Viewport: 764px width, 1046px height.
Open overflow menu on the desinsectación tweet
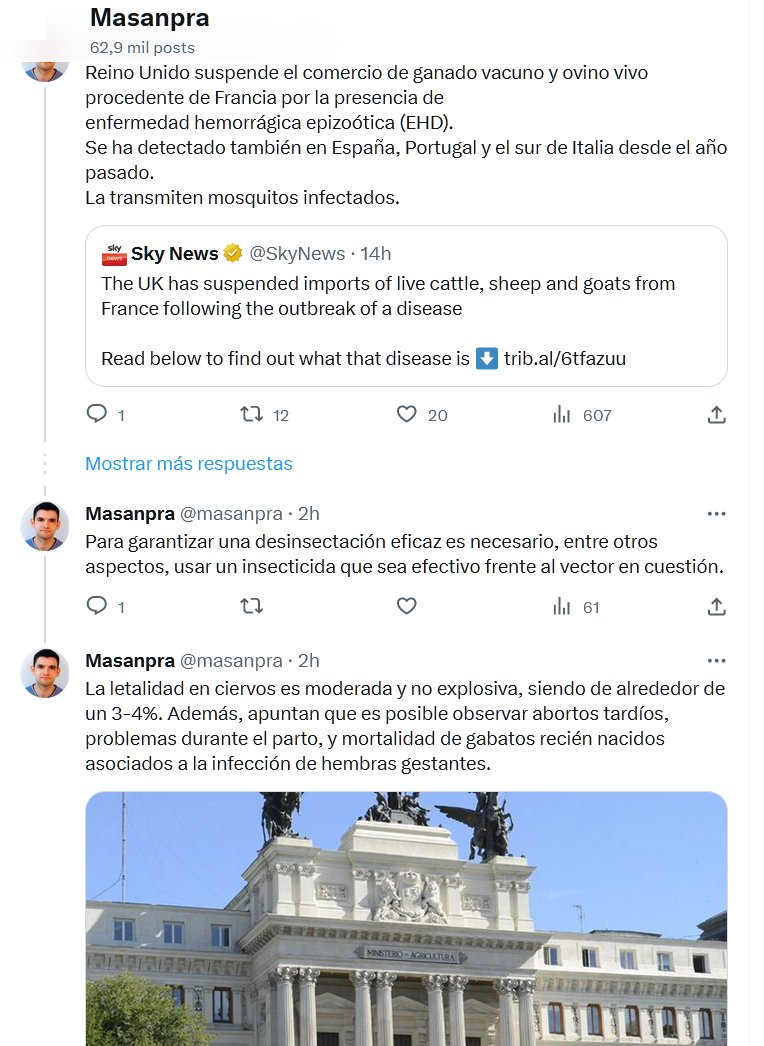(716, 514)
